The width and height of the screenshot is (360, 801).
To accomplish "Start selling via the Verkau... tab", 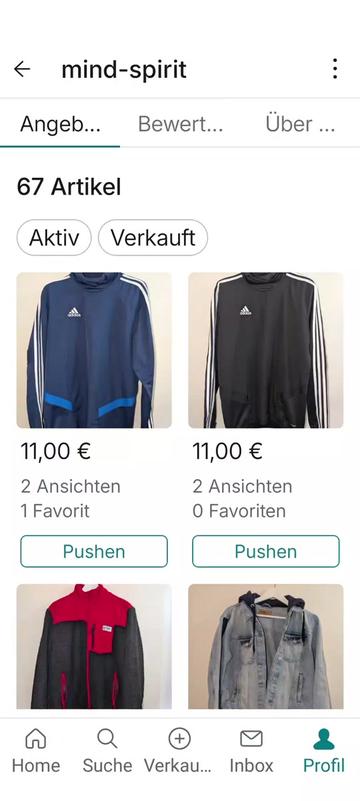I will (x=178, y=751).
